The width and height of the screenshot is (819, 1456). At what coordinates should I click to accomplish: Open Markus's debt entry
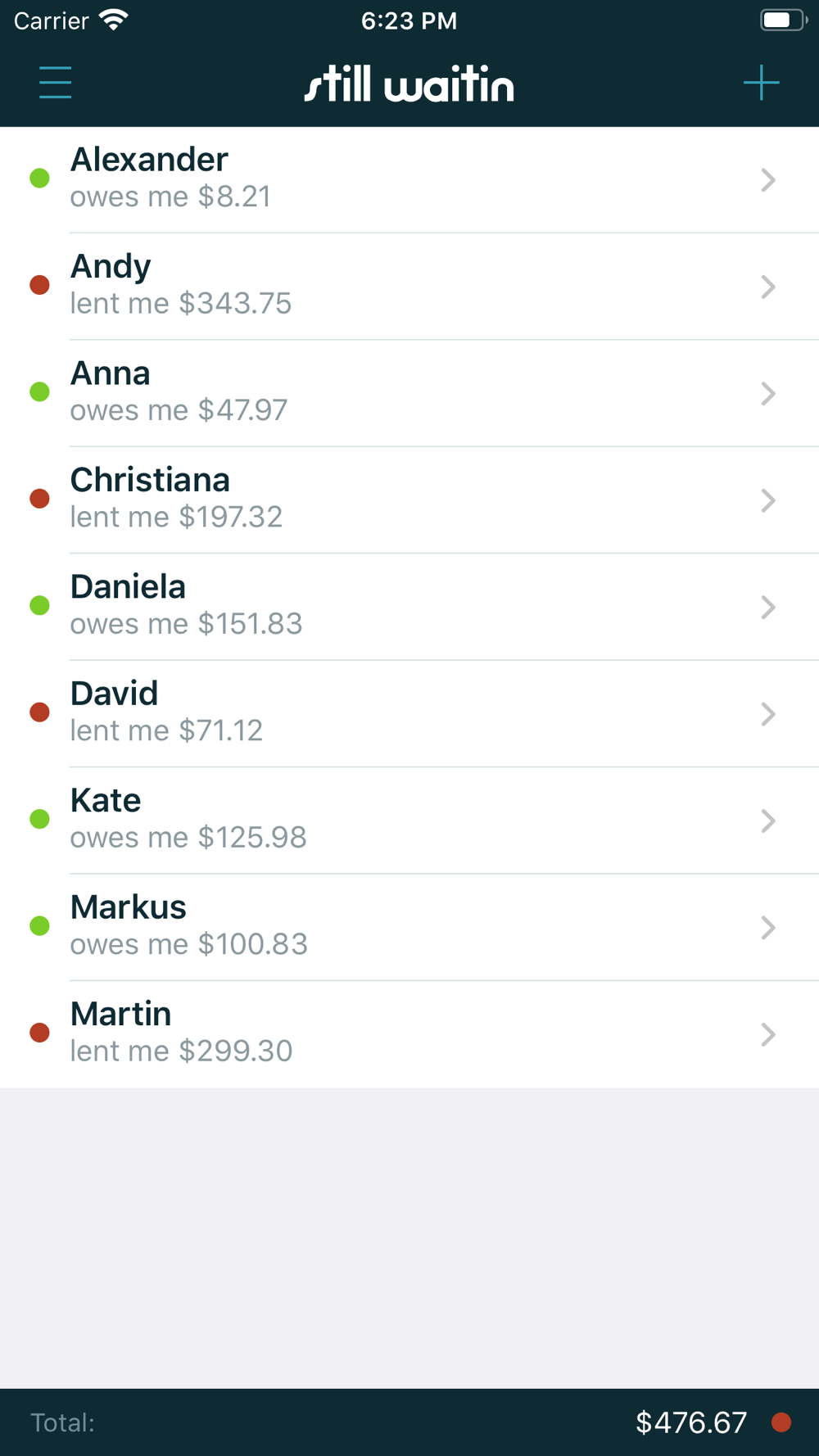(409, 928)
